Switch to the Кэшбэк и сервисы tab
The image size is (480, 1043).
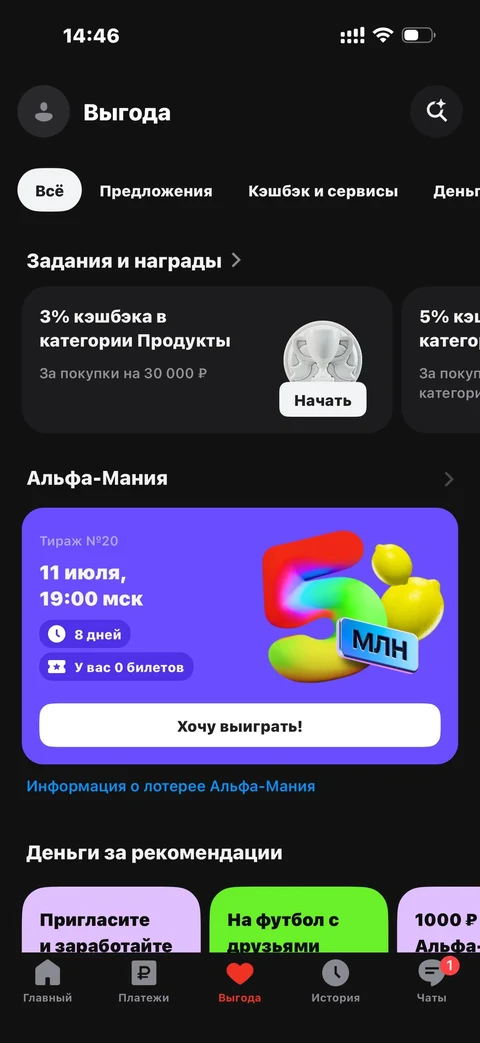pos(323,192)
